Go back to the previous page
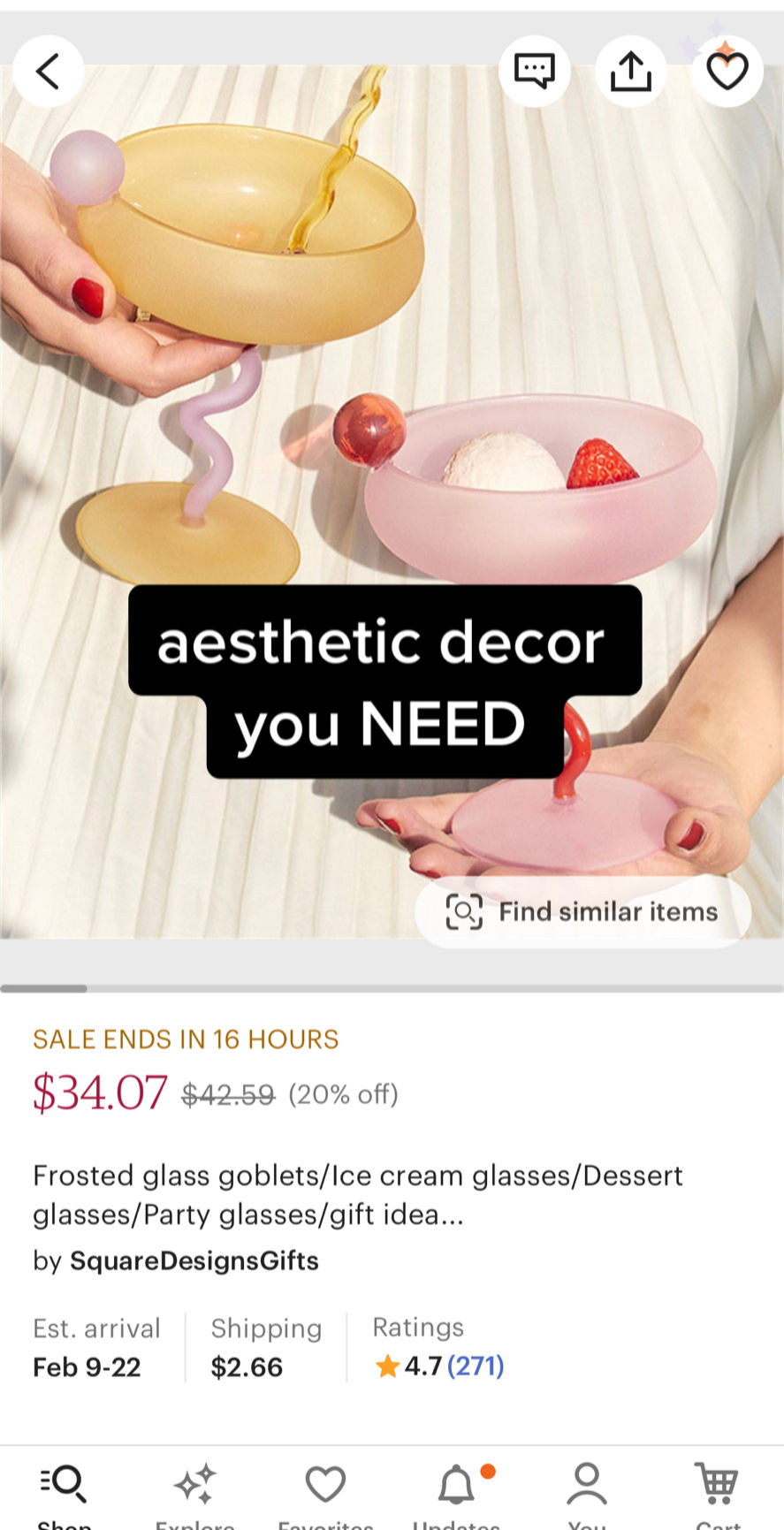 tap(48, 72)
